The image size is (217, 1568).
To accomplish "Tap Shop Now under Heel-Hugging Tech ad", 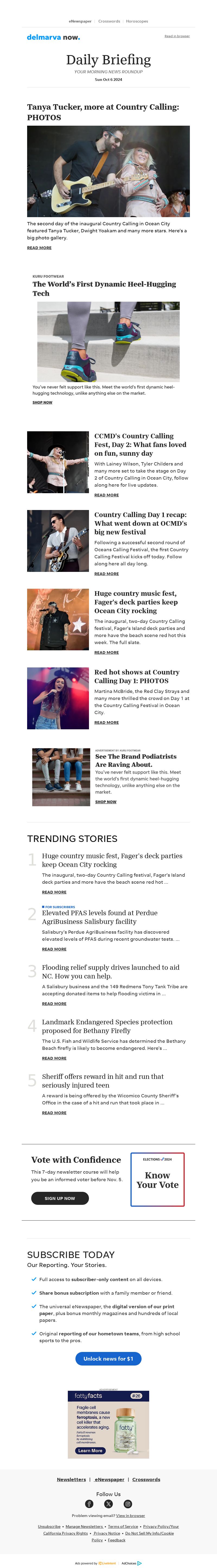I will pyautogui.click(x=42, y=402).
